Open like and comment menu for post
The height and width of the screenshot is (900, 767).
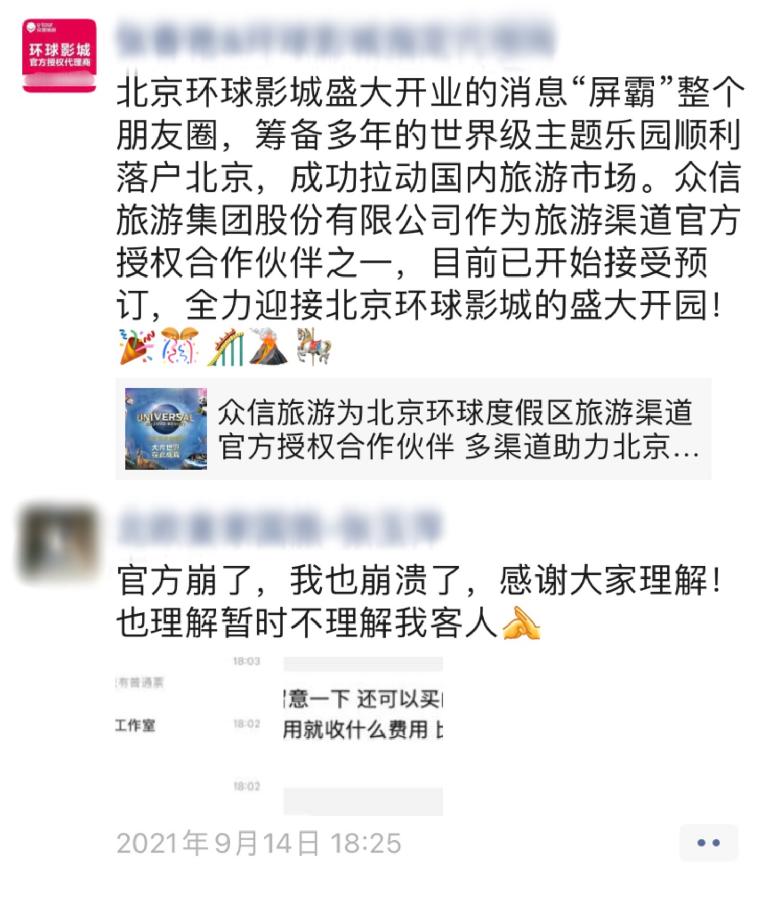click(x=708, y=843)
